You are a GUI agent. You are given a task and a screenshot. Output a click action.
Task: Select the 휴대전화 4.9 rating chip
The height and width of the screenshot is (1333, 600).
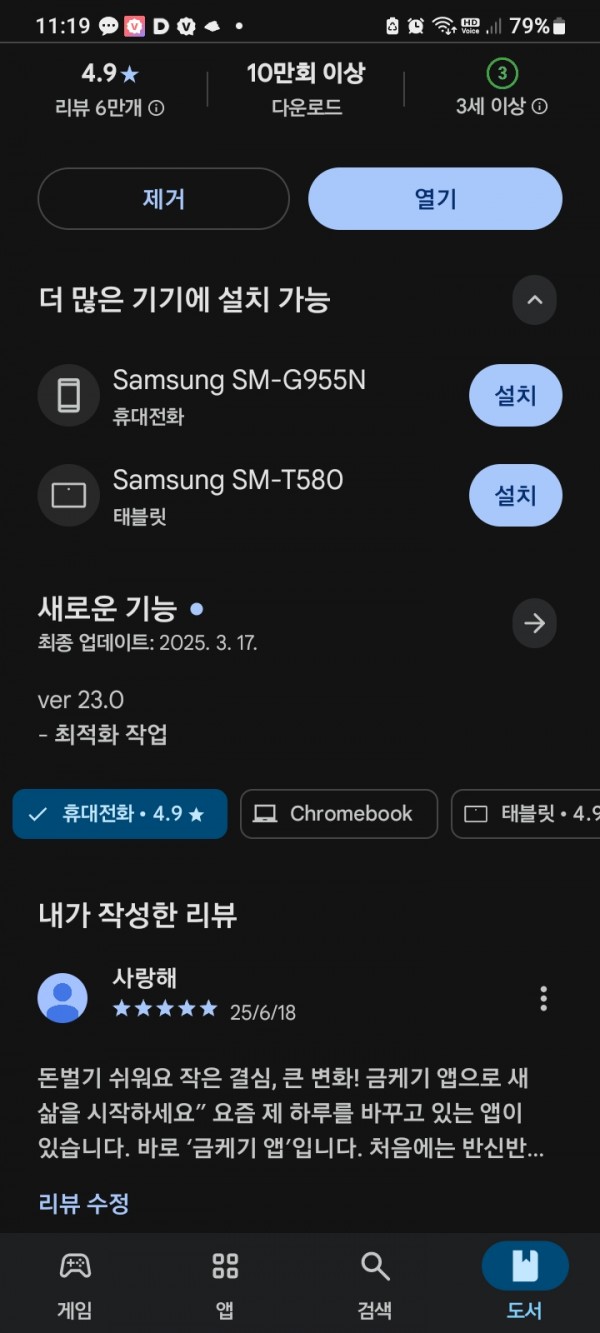click(120, 814)
